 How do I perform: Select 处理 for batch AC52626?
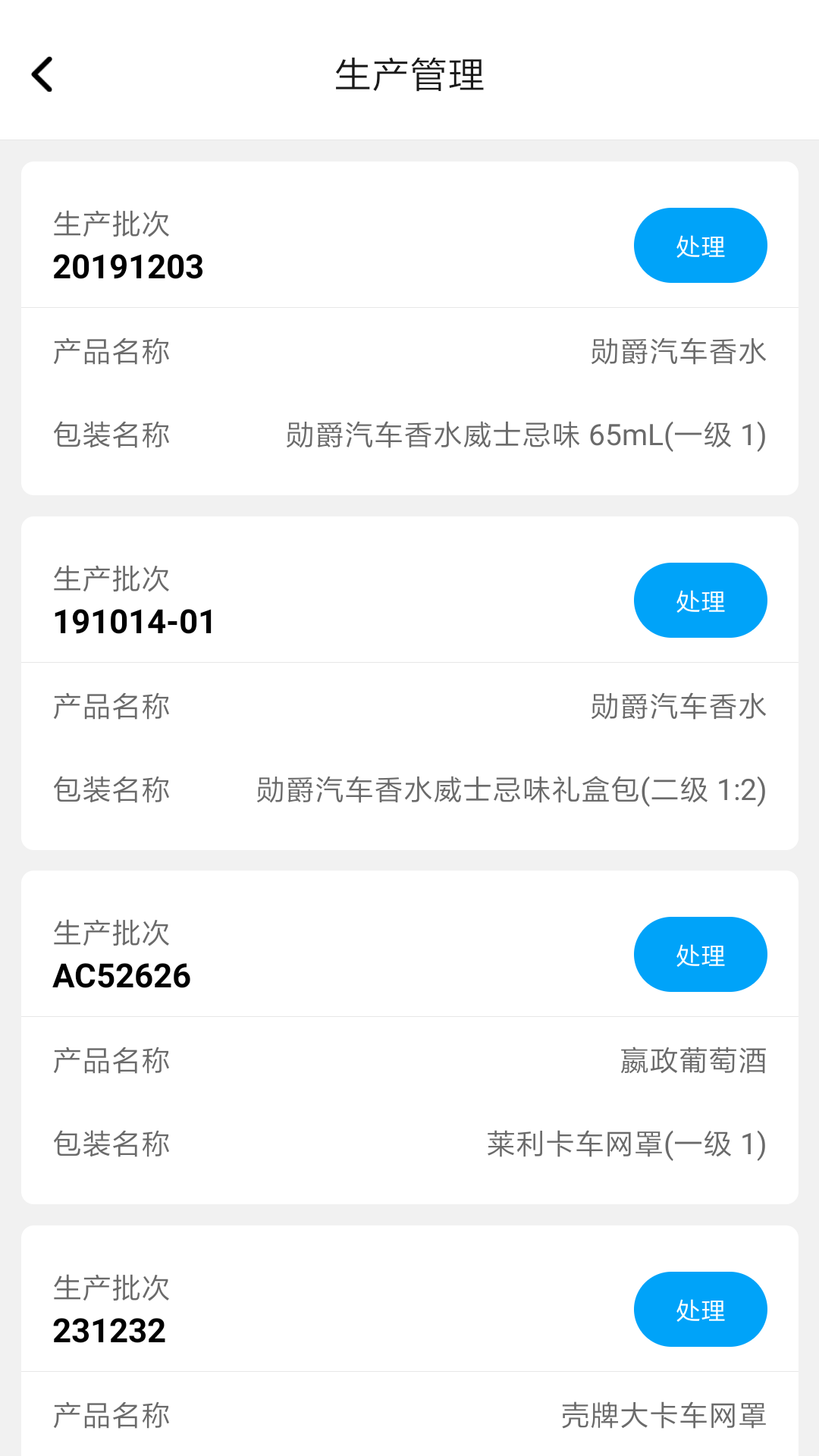point(700,955)
